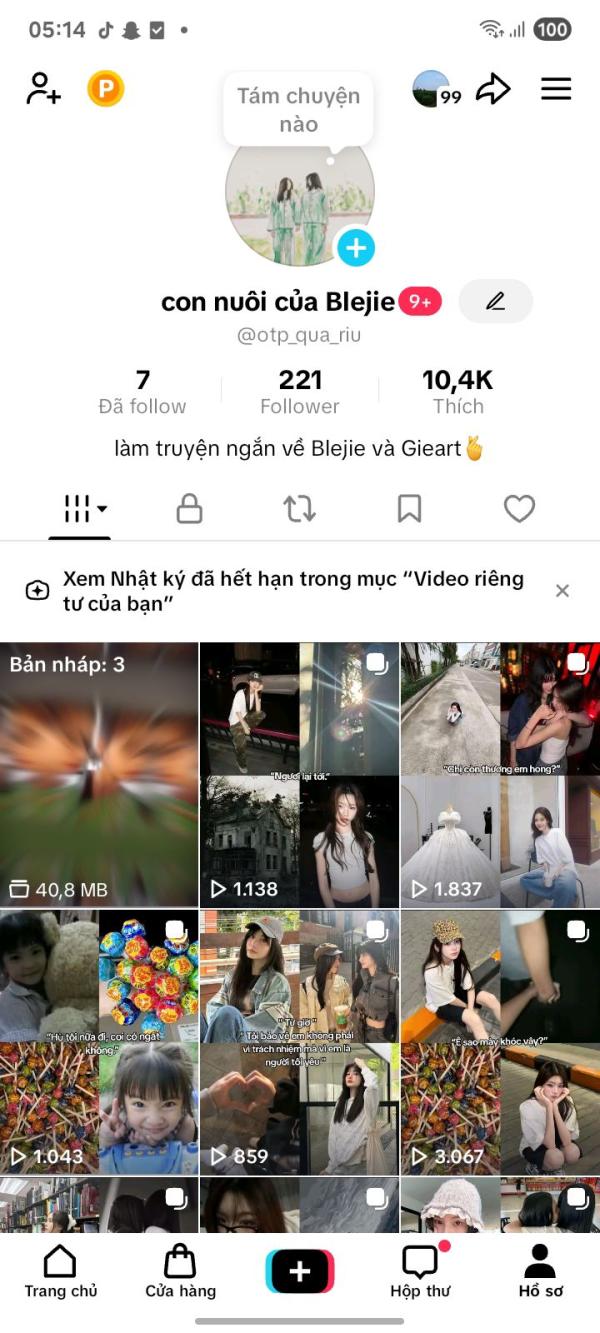Screen dimensions: 600x1333
Task: Edit profile with the pencil button
Action: [x=495, y=301]
